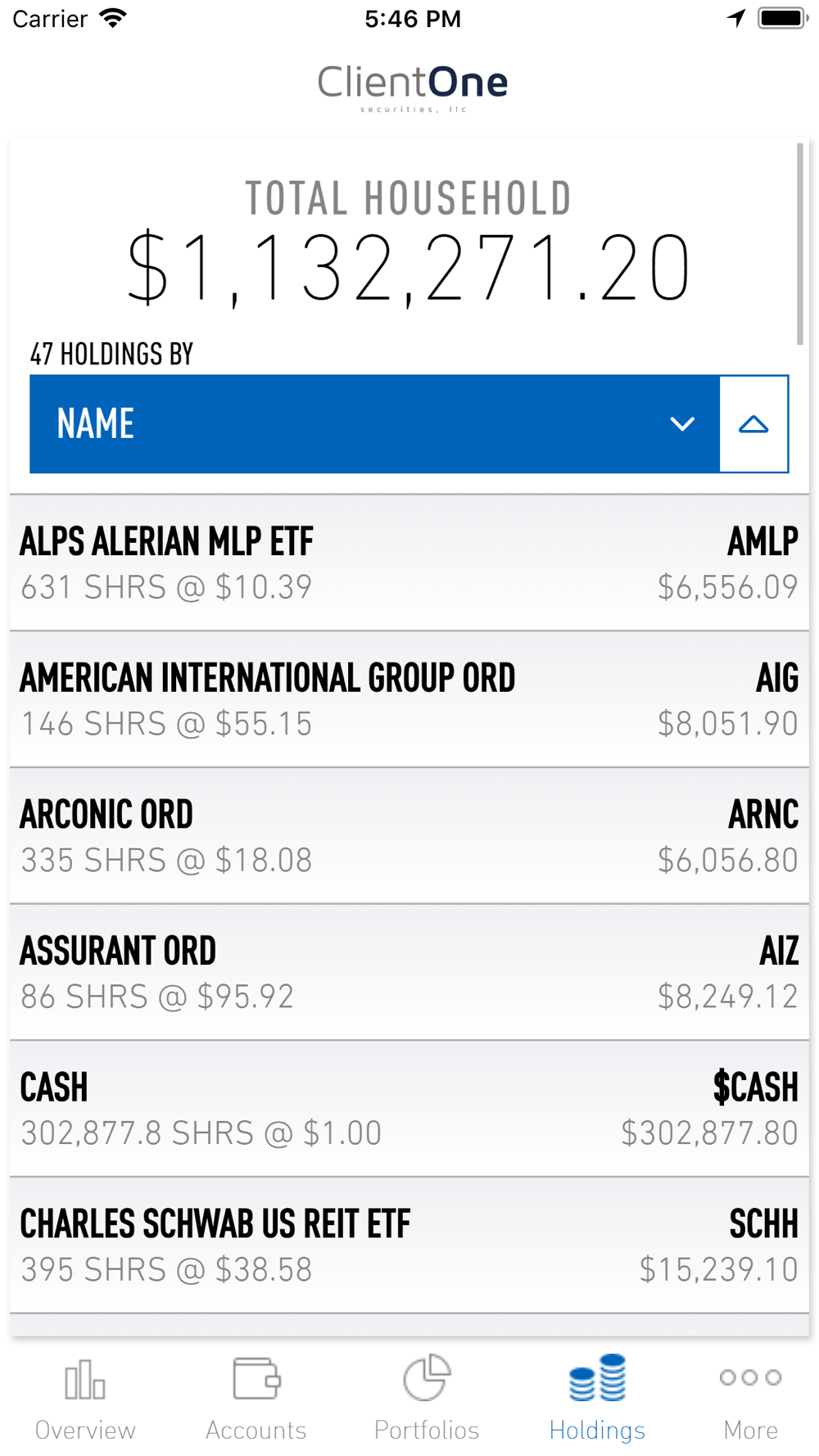Image resolution: width=819 pixels, height=1456 pixels.
Task: Open the Portfolios tab
Action: click(427, 1399)
